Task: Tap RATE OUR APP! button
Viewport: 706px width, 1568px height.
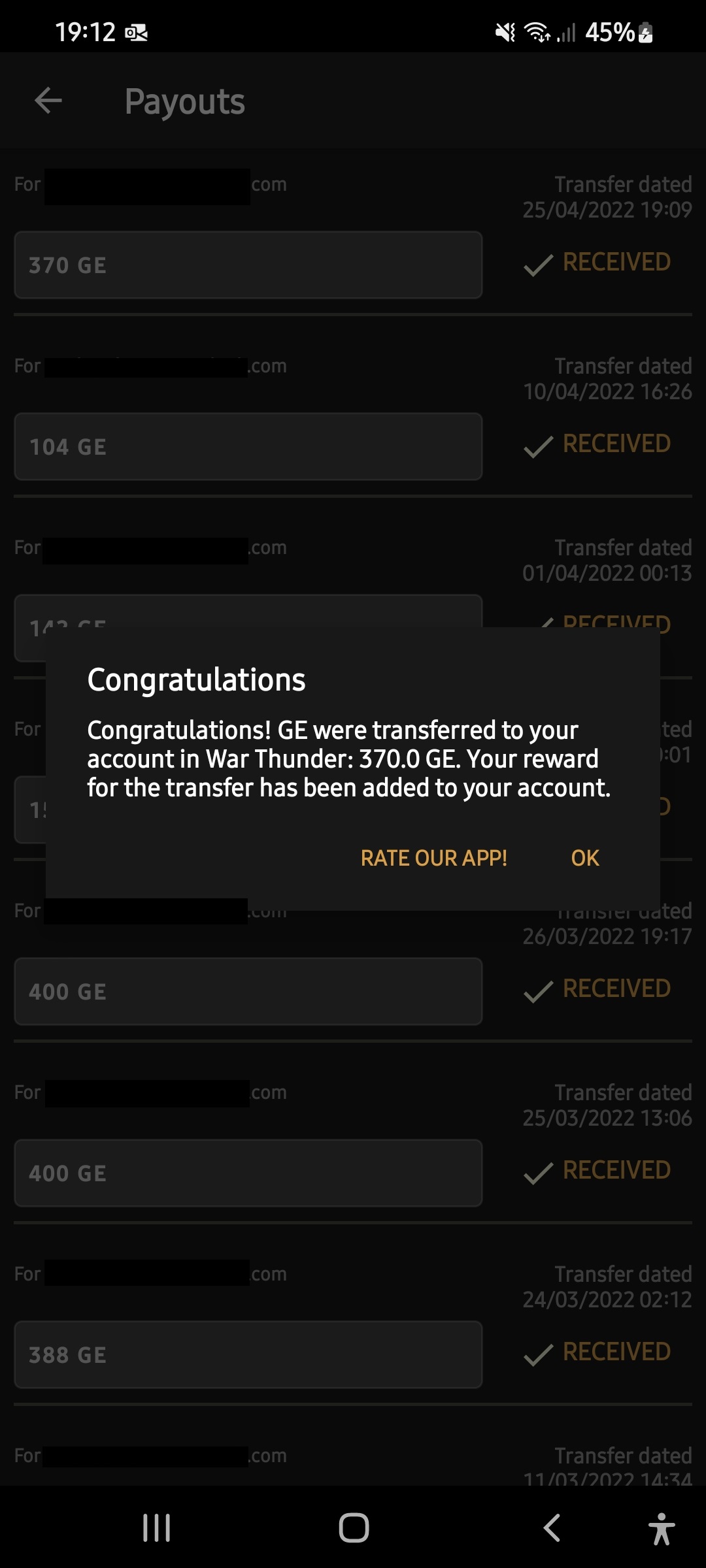Action: [433, 858]
